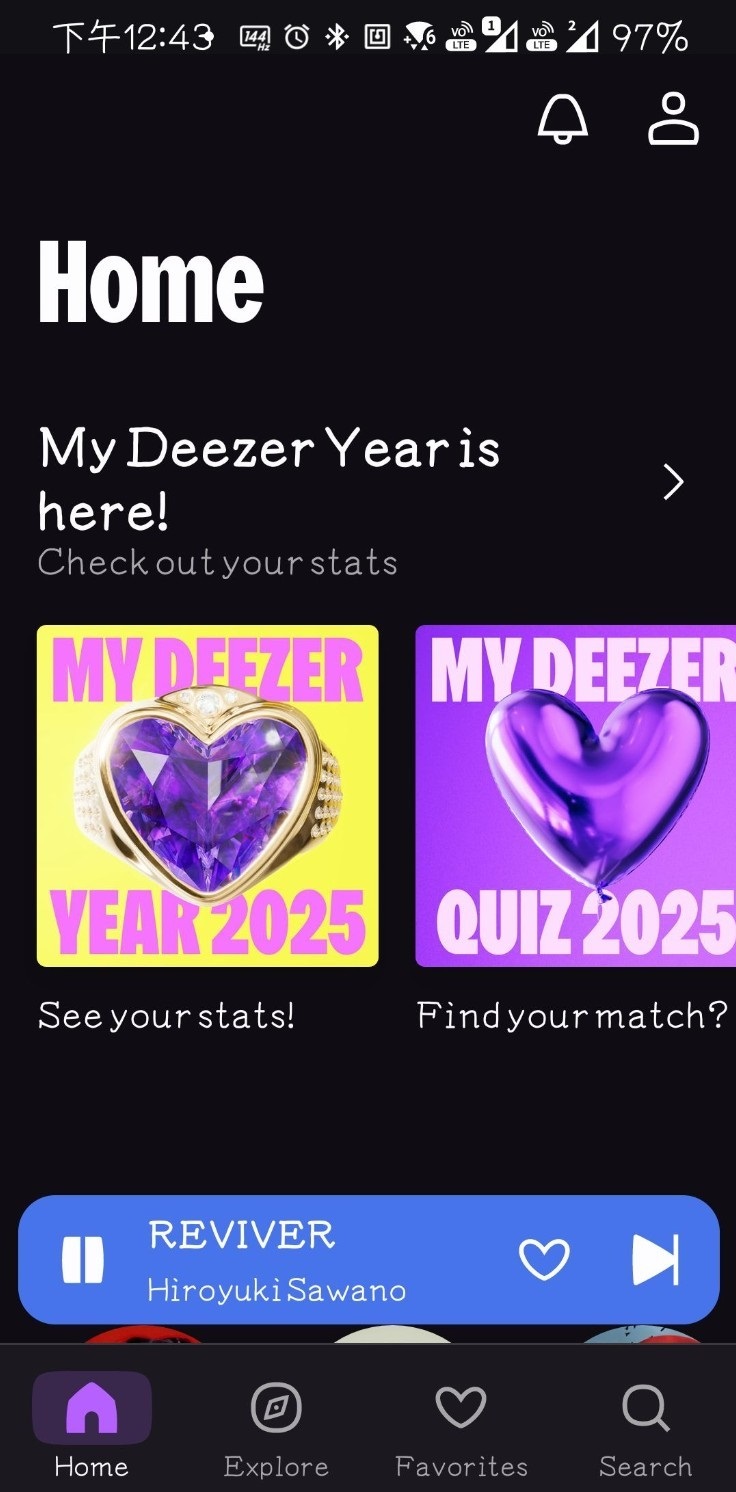Image resolution: width=736 pixels, height=1492 pixels.
Task: Open the My Deezer Quiz 2025 card
Action: point(576,796)
